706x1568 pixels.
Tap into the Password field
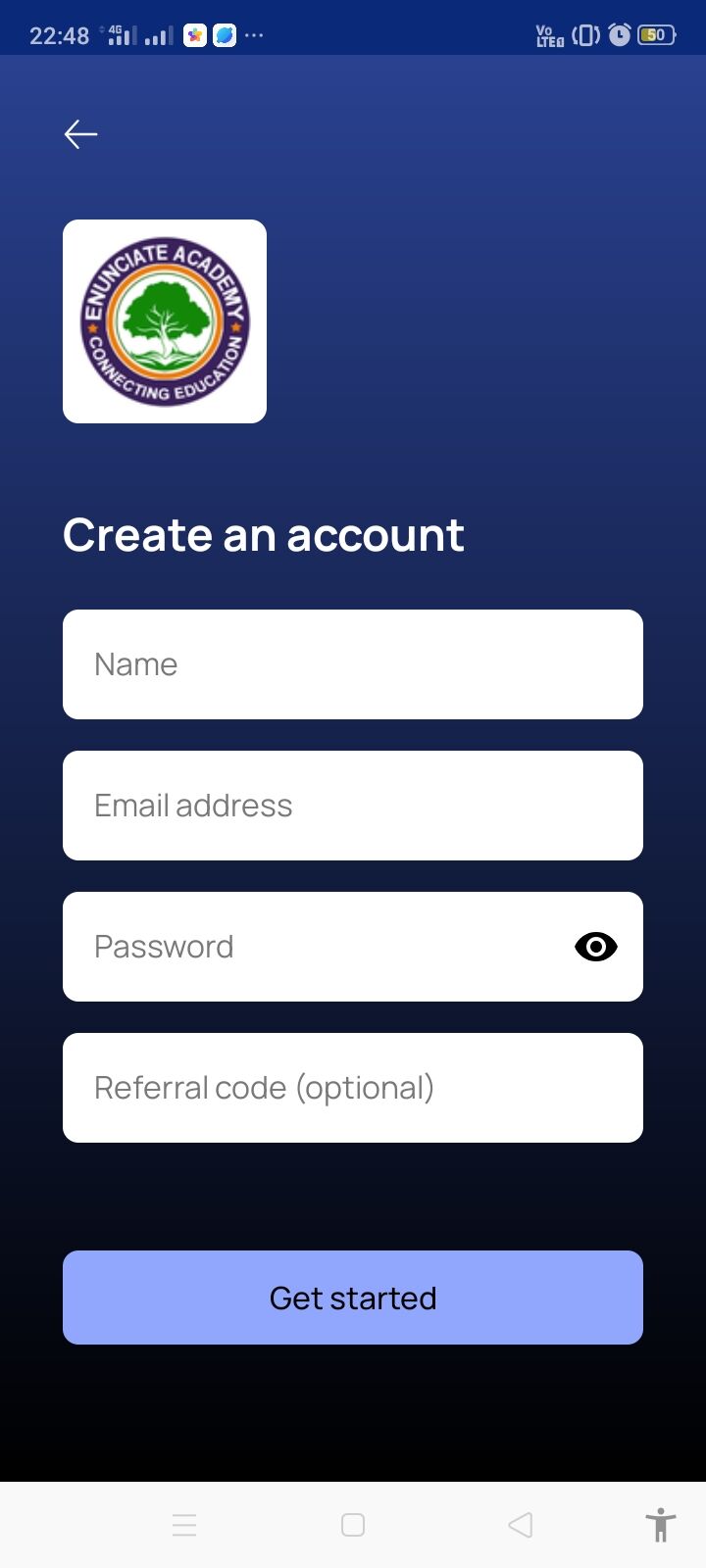[x=314, y=947]
